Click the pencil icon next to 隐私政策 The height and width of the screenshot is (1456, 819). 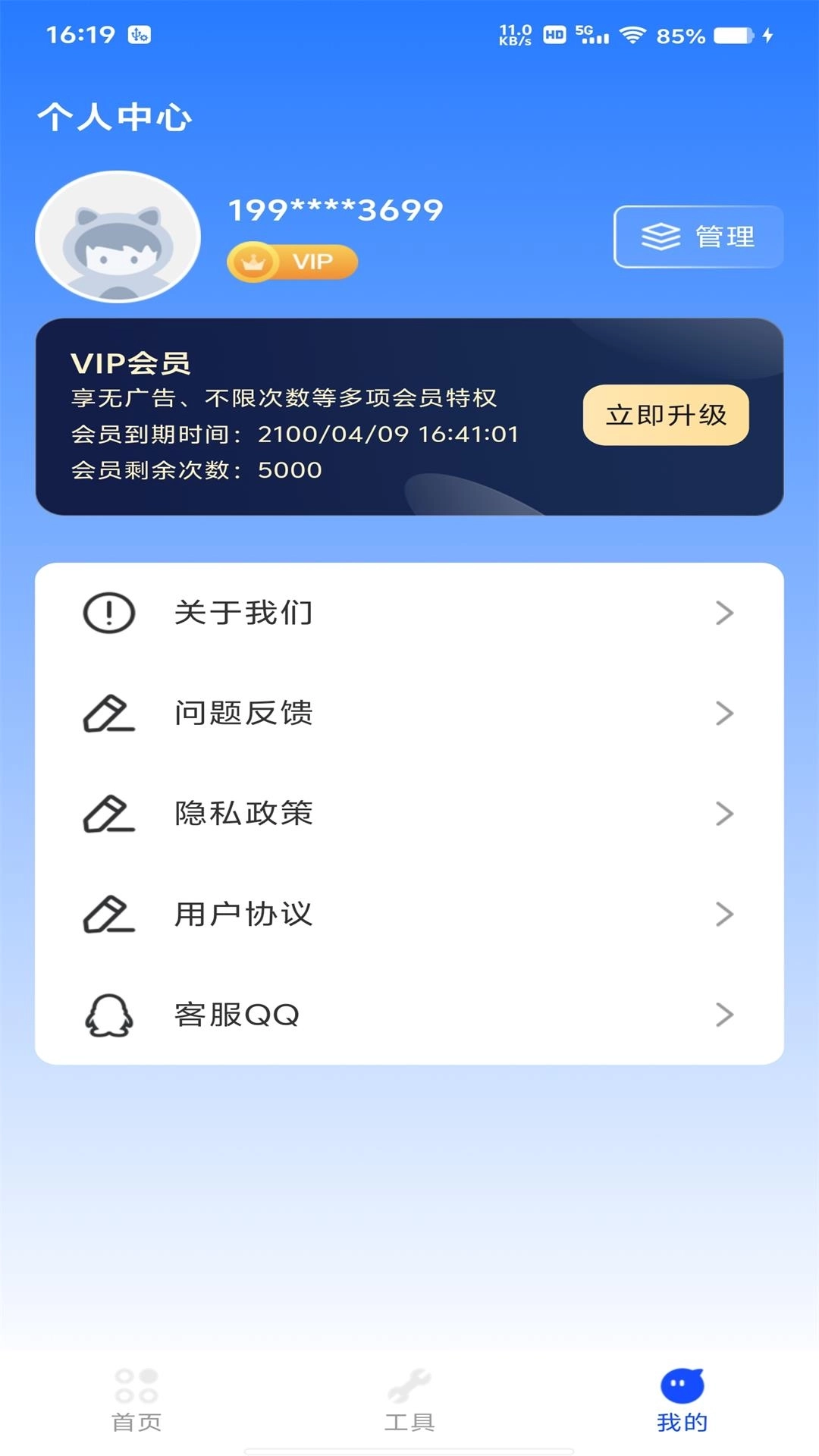click(x=107, y=814)
